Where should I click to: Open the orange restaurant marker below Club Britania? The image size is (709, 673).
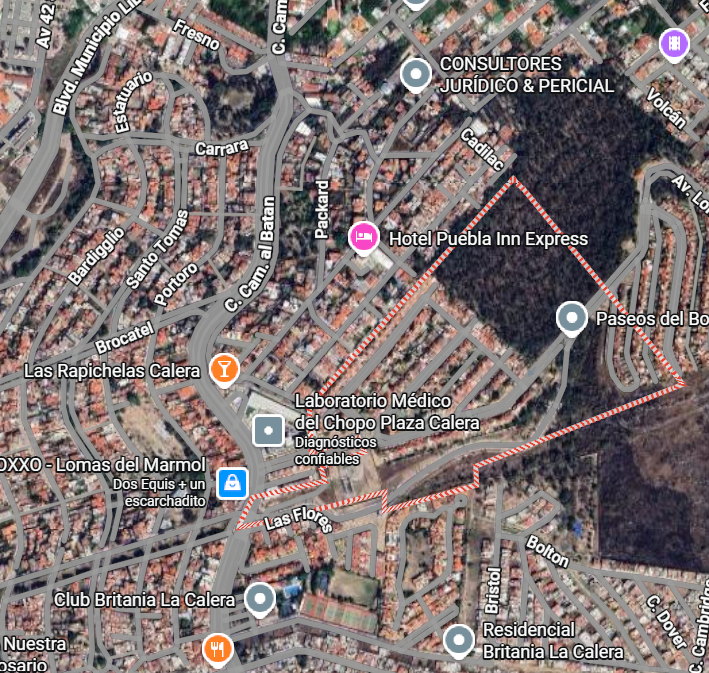[x=217, y=648]
